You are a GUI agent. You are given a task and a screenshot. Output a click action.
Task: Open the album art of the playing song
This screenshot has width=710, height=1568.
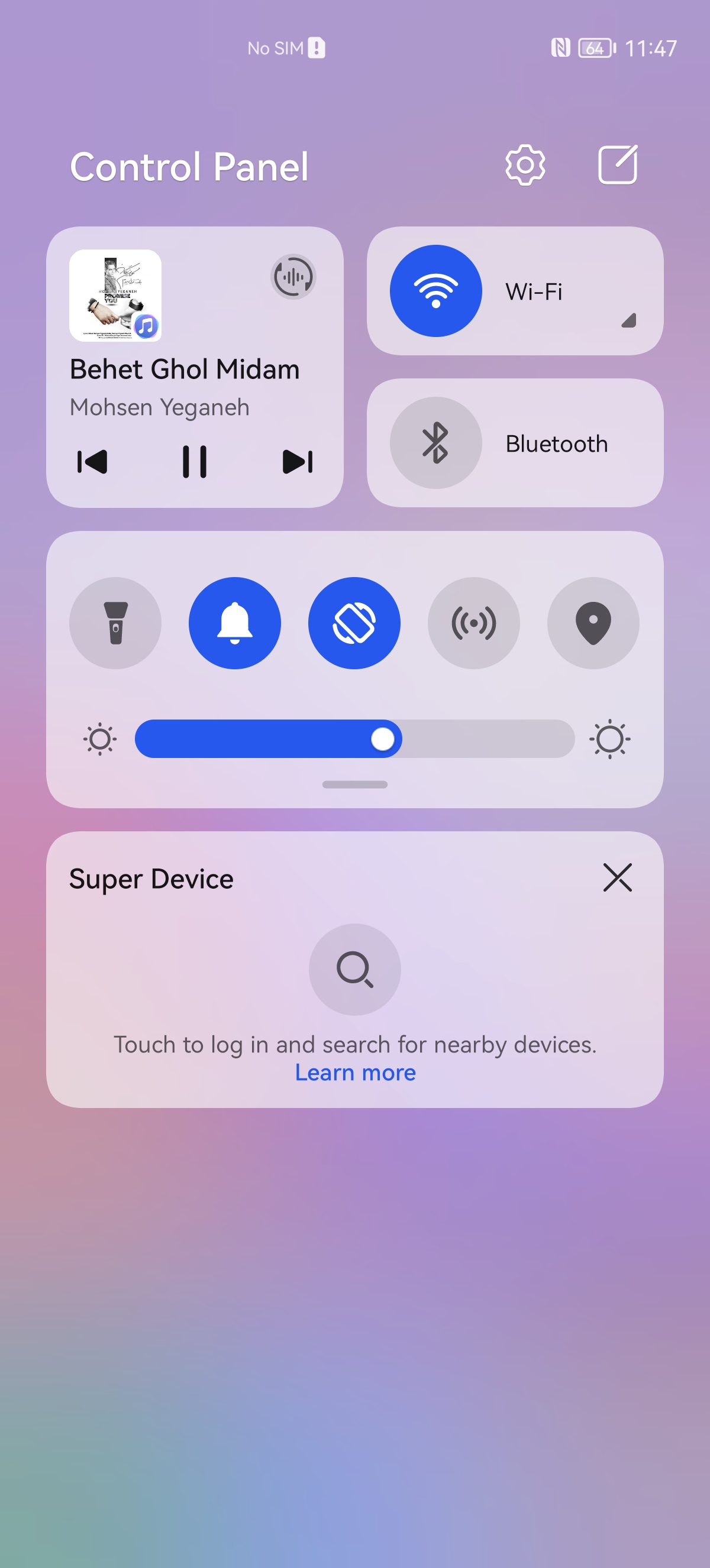(115, 295)
